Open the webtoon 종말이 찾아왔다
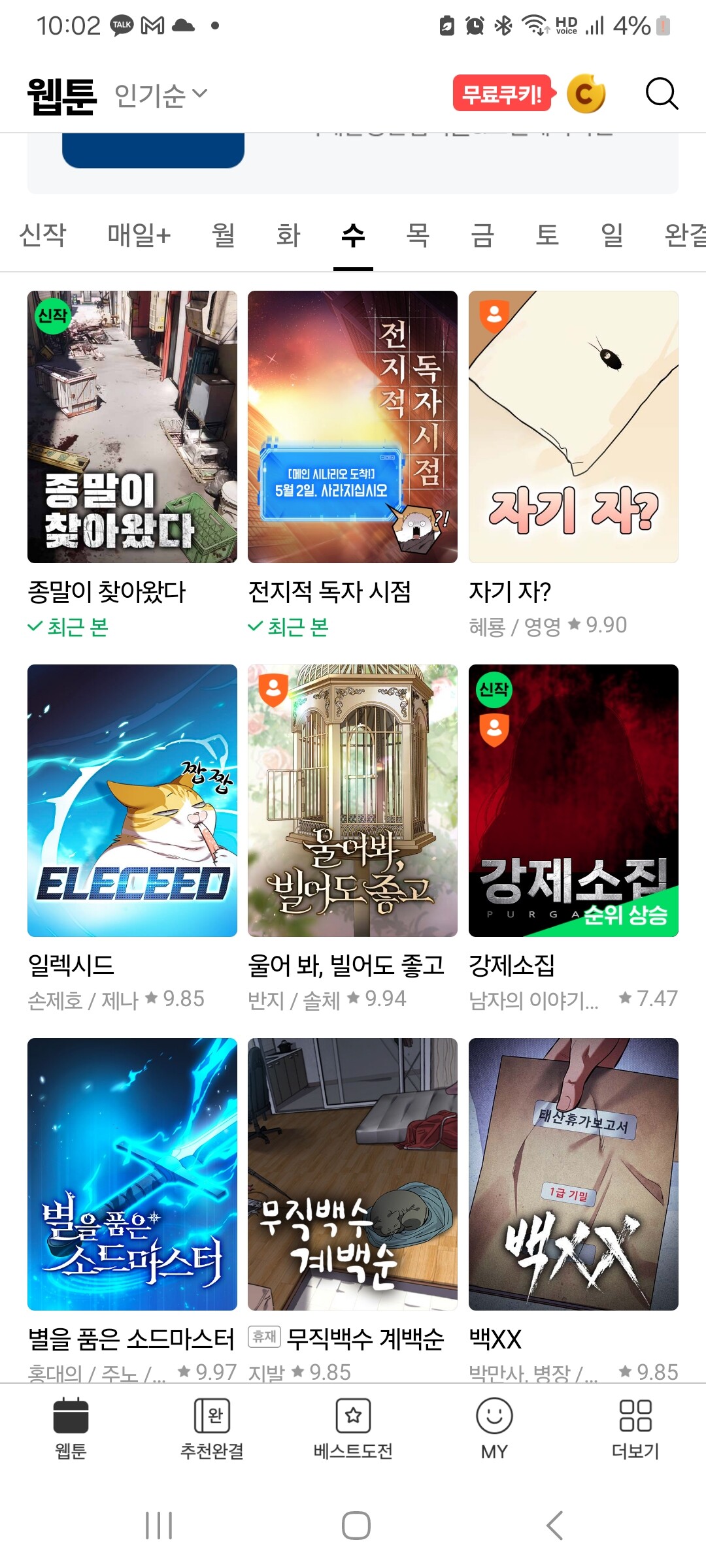 pyautogui.click(x=132, y=427)
